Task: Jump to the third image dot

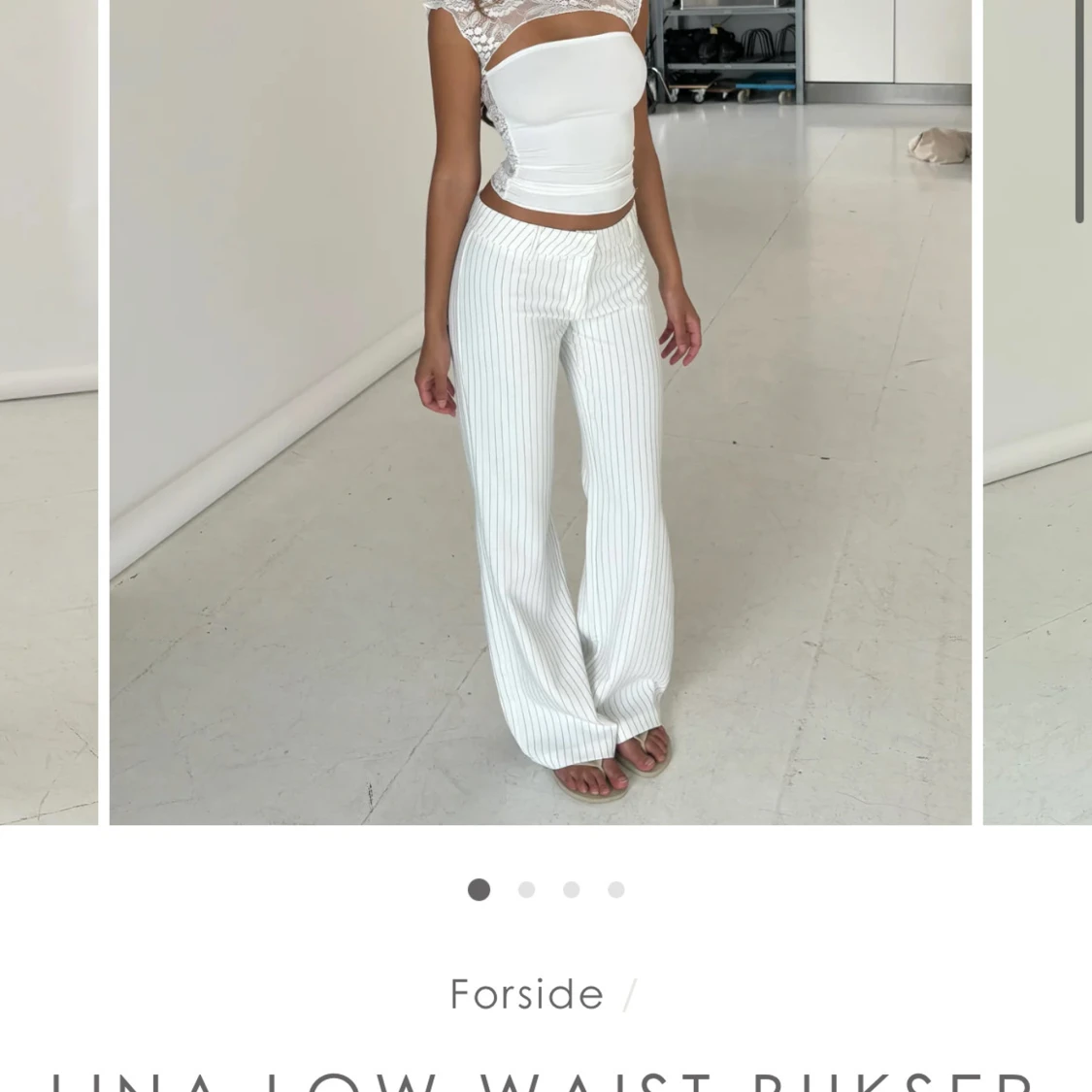Action: click(571, 889)
